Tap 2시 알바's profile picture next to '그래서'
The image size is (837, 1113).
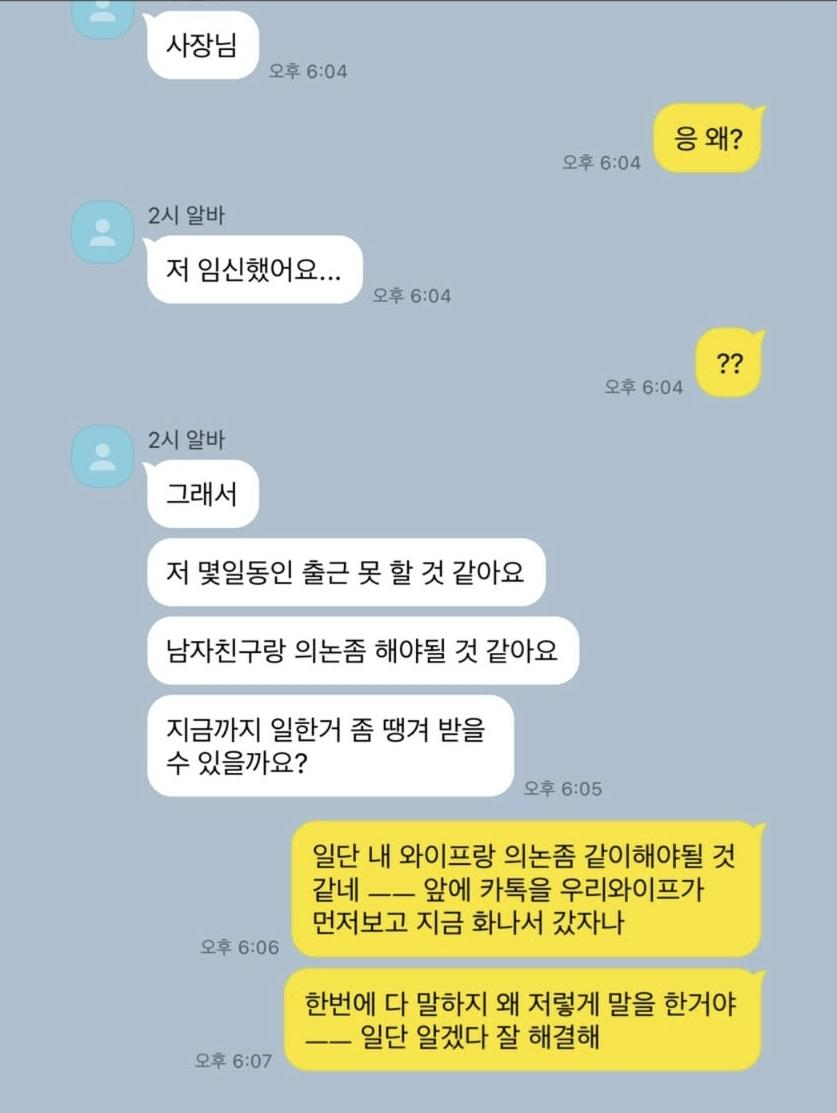pyautogui.click(x=102, y=456)
